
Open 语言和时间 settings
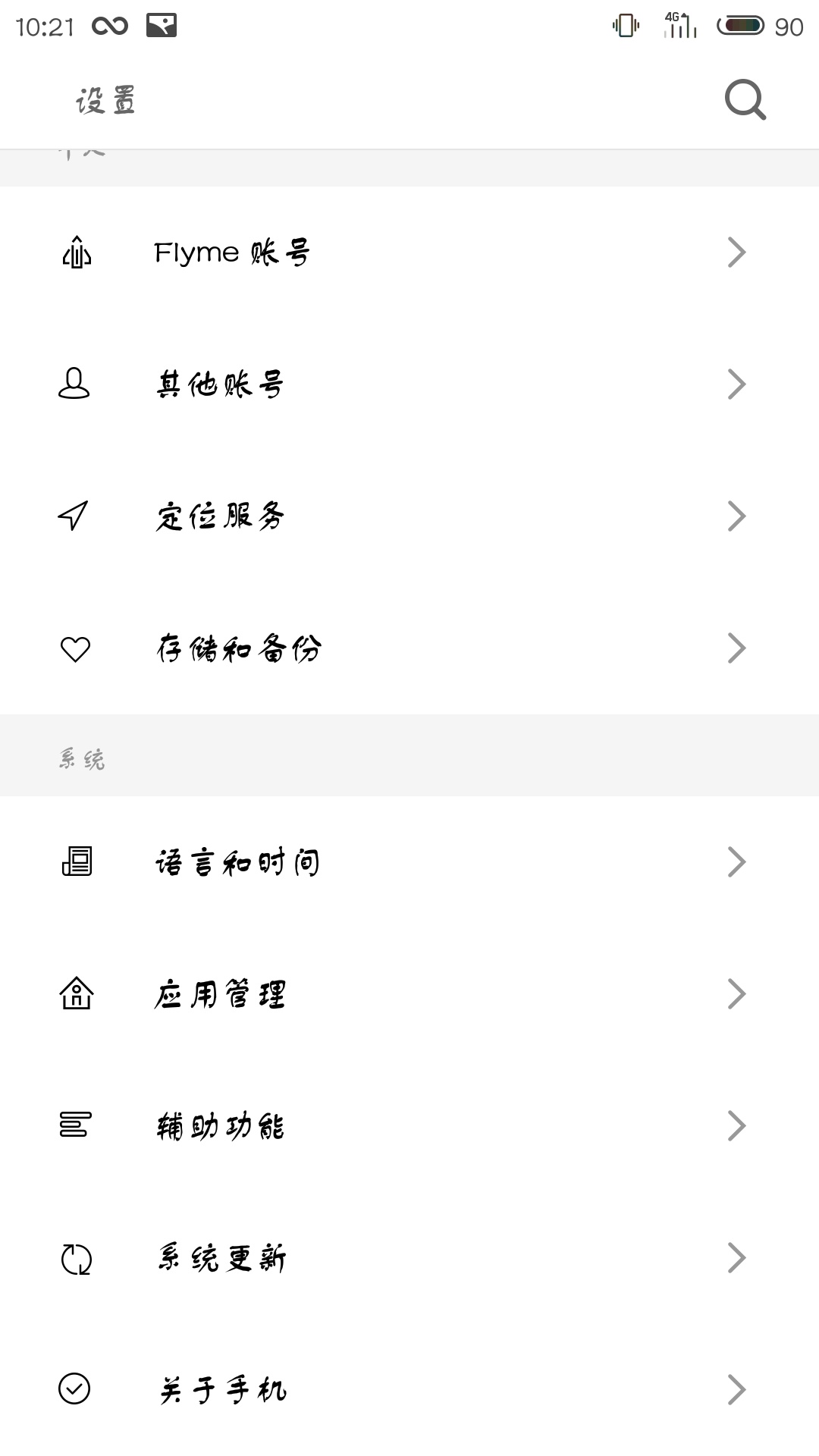[x=409, y=862]
